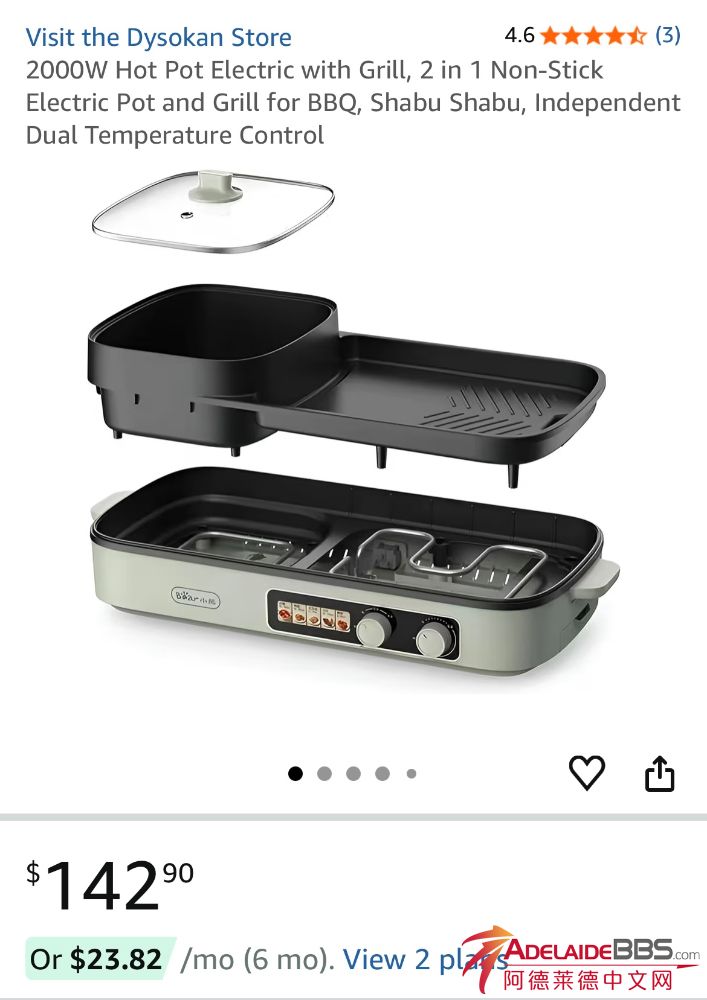Visit the Dysokan Store link
Screen dimensions: 707x1000
159,38
